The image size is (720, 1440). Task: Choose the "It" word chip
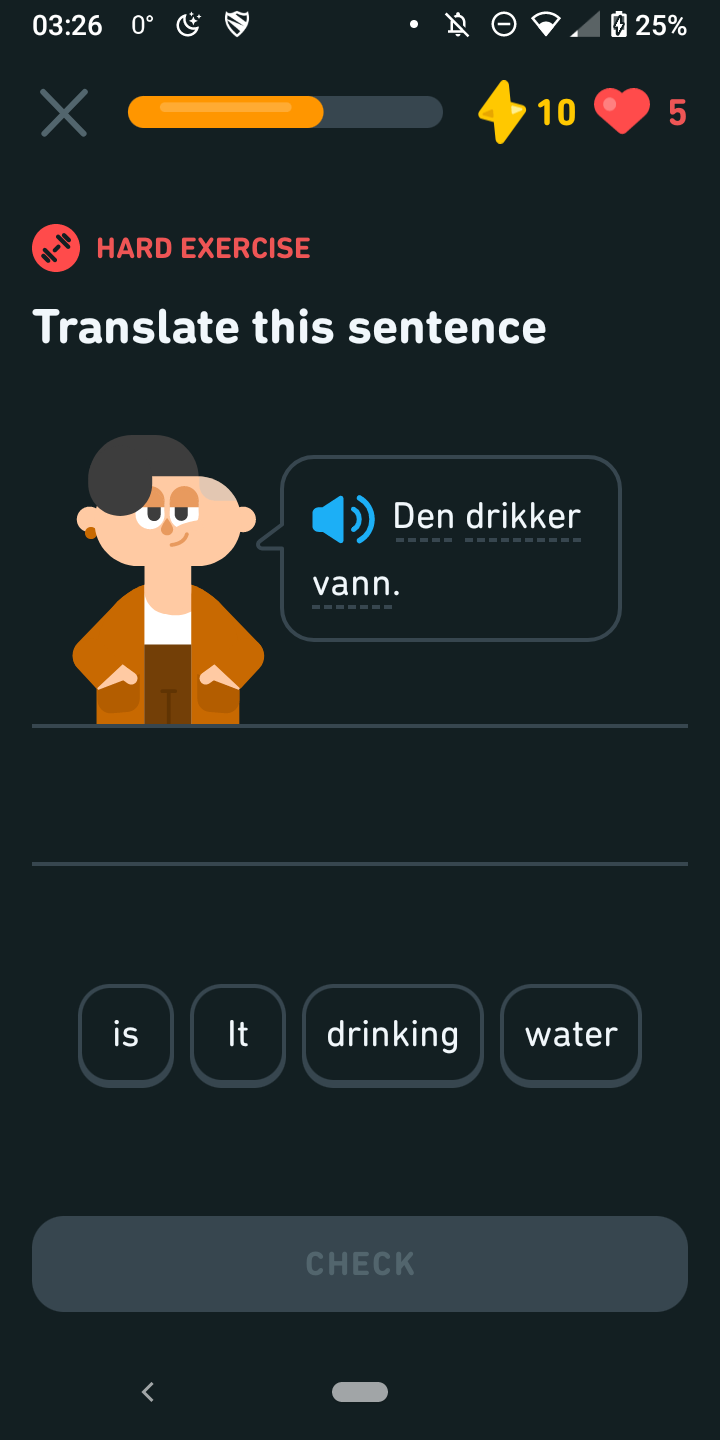238,1034
